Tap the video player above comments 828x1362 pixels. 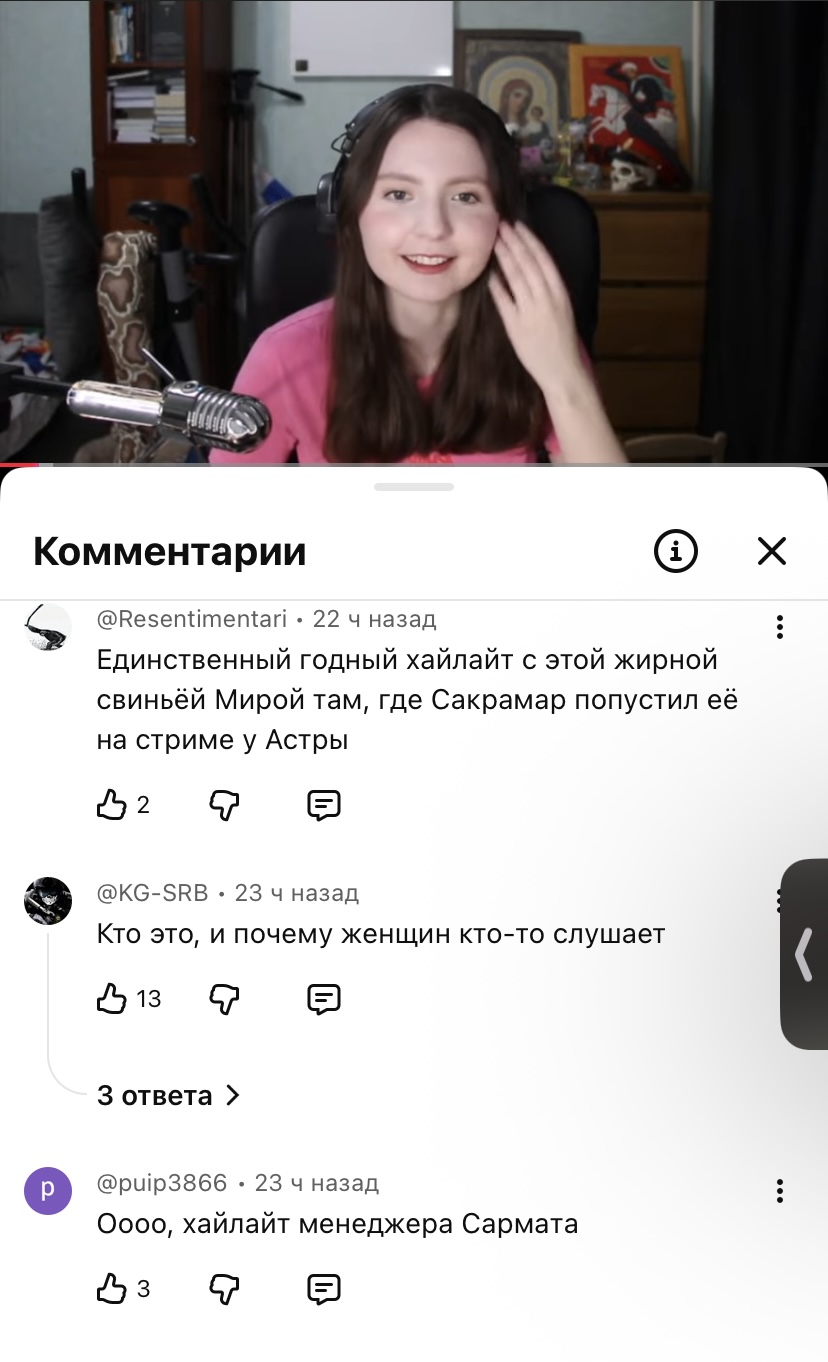[414, 230]
